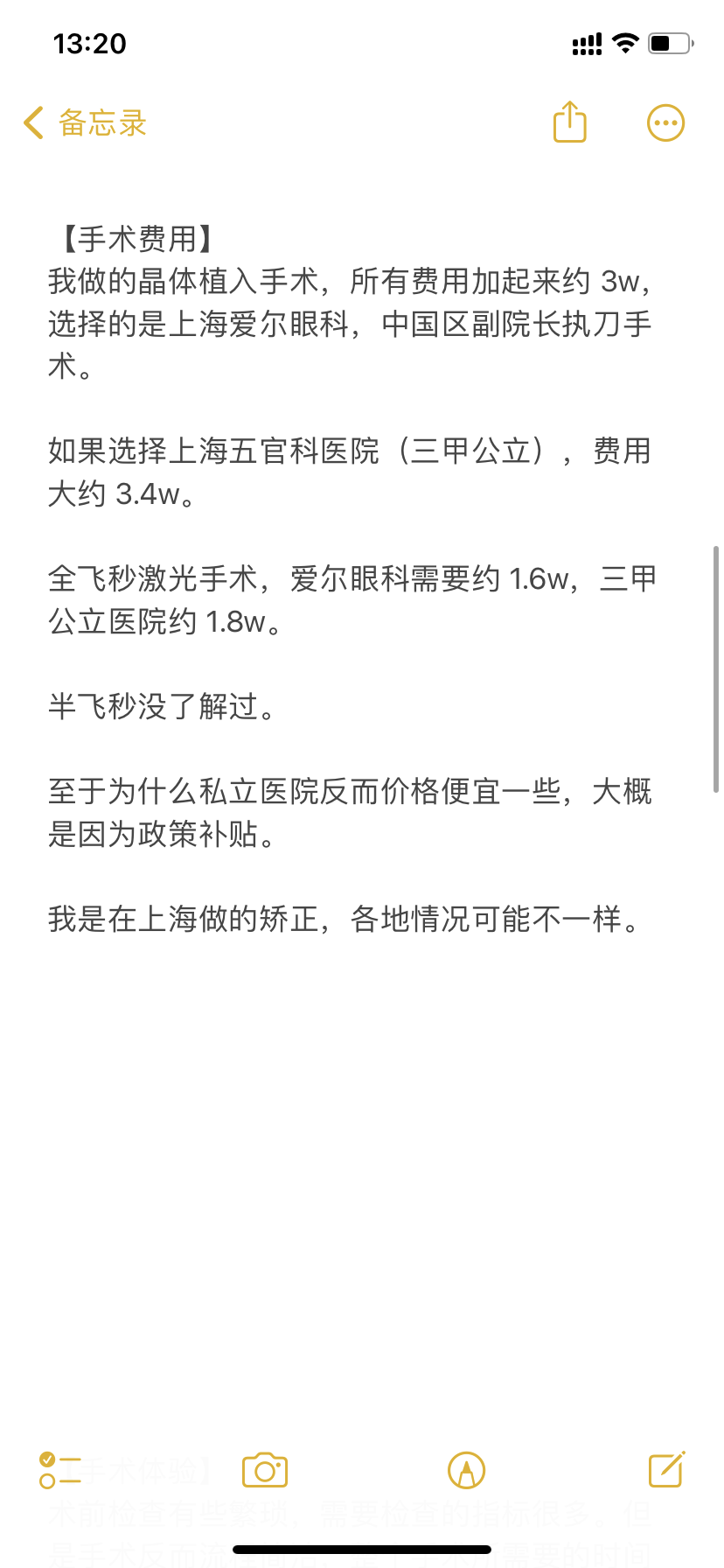The image size is (724, 1568).
Task: Open the markup drawing tool
Action: click(x=466, y=1470)
